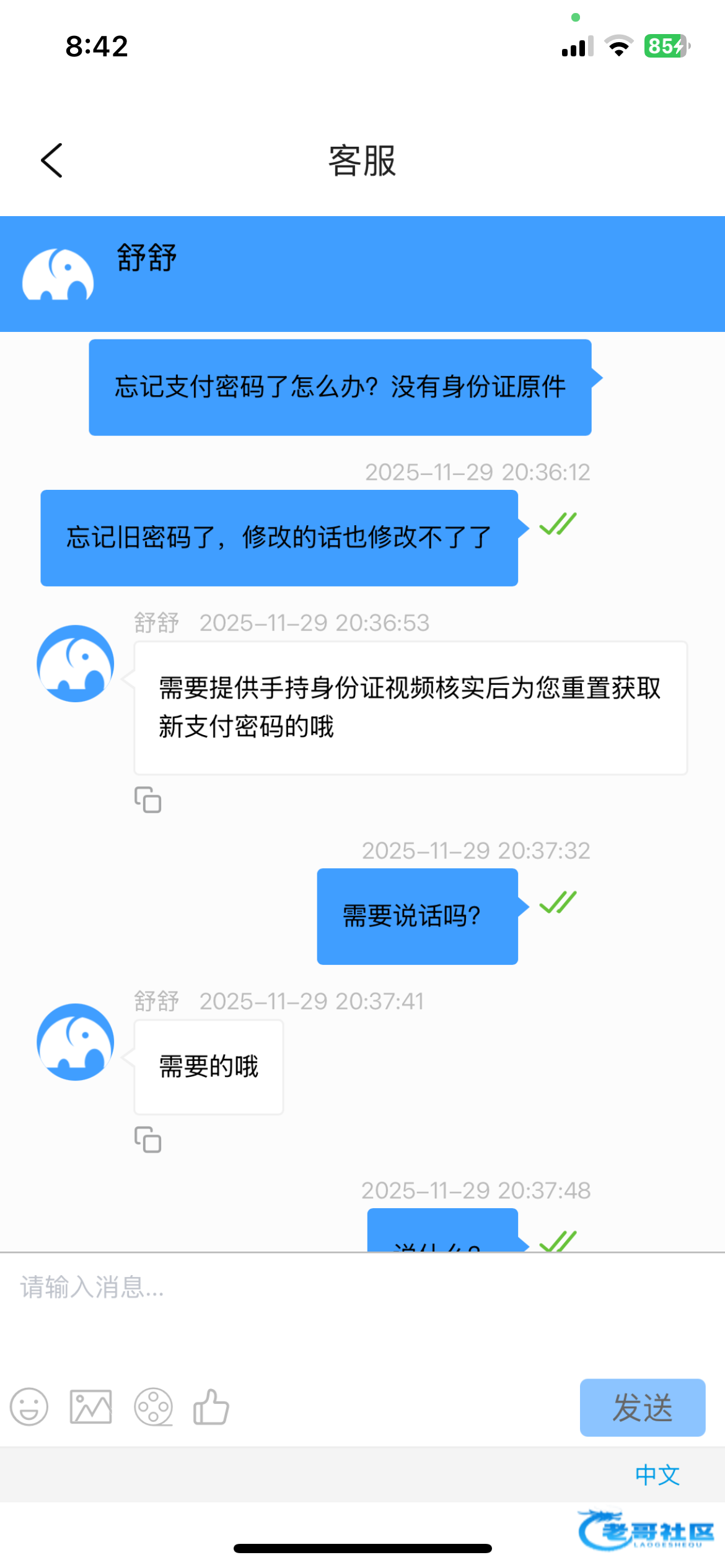
Task: Go back from the 客服 chat
Action: pos(52,160)
